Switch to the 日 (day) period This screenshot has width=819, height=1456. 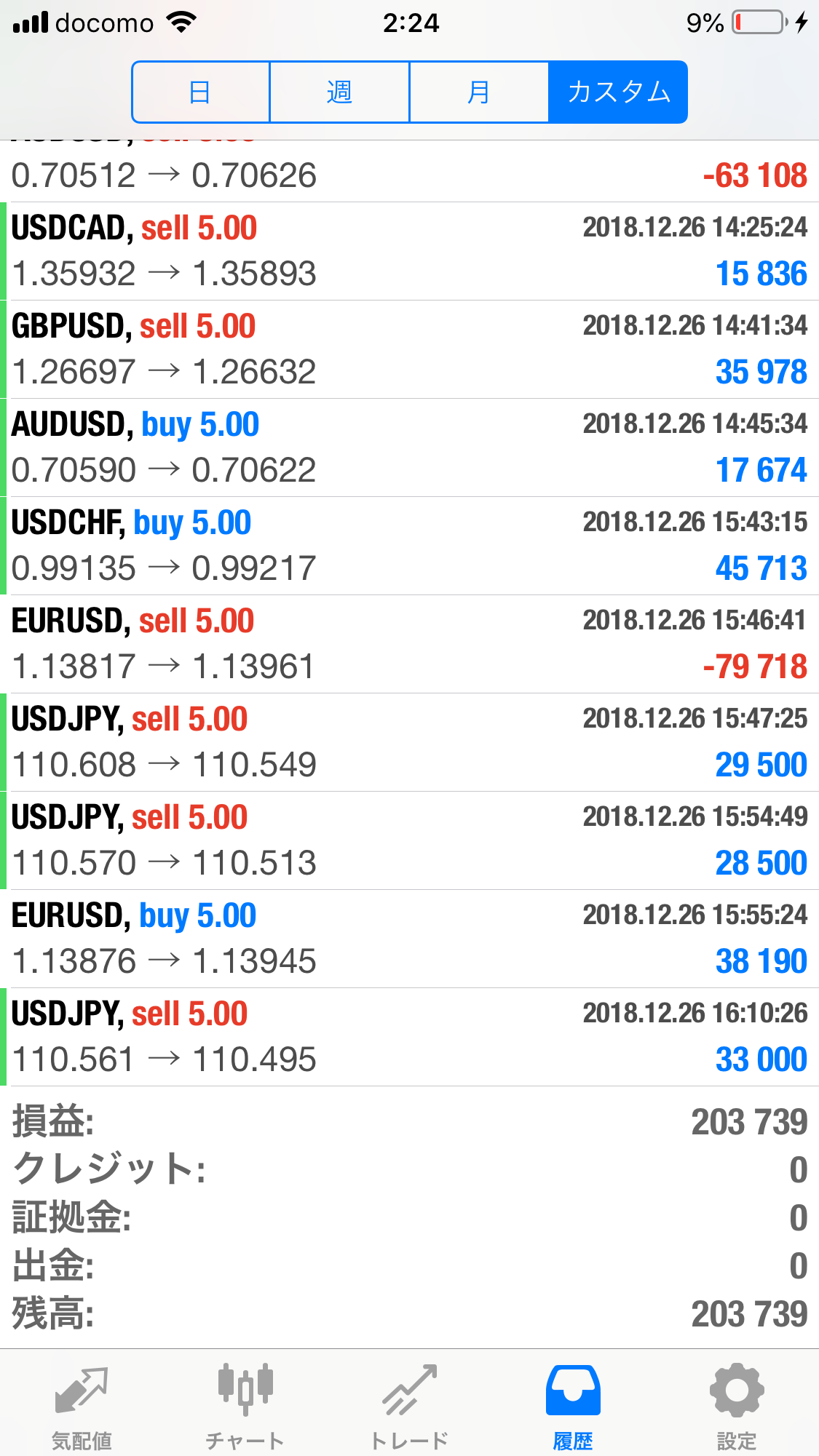pos(200,92)
